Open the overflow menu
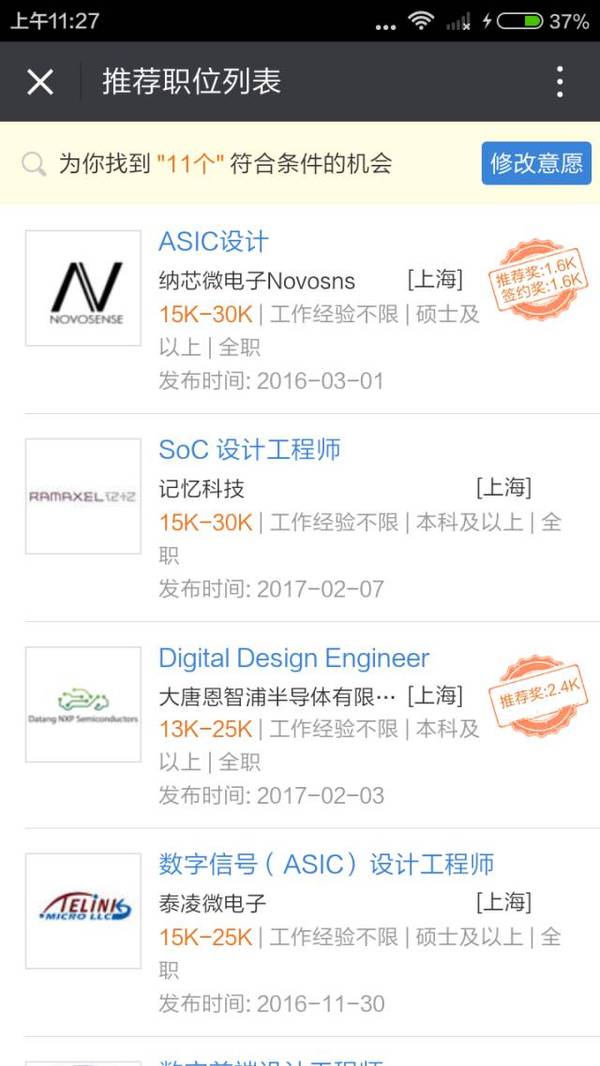Screen dimensions: 600x1066 point(559,82)
